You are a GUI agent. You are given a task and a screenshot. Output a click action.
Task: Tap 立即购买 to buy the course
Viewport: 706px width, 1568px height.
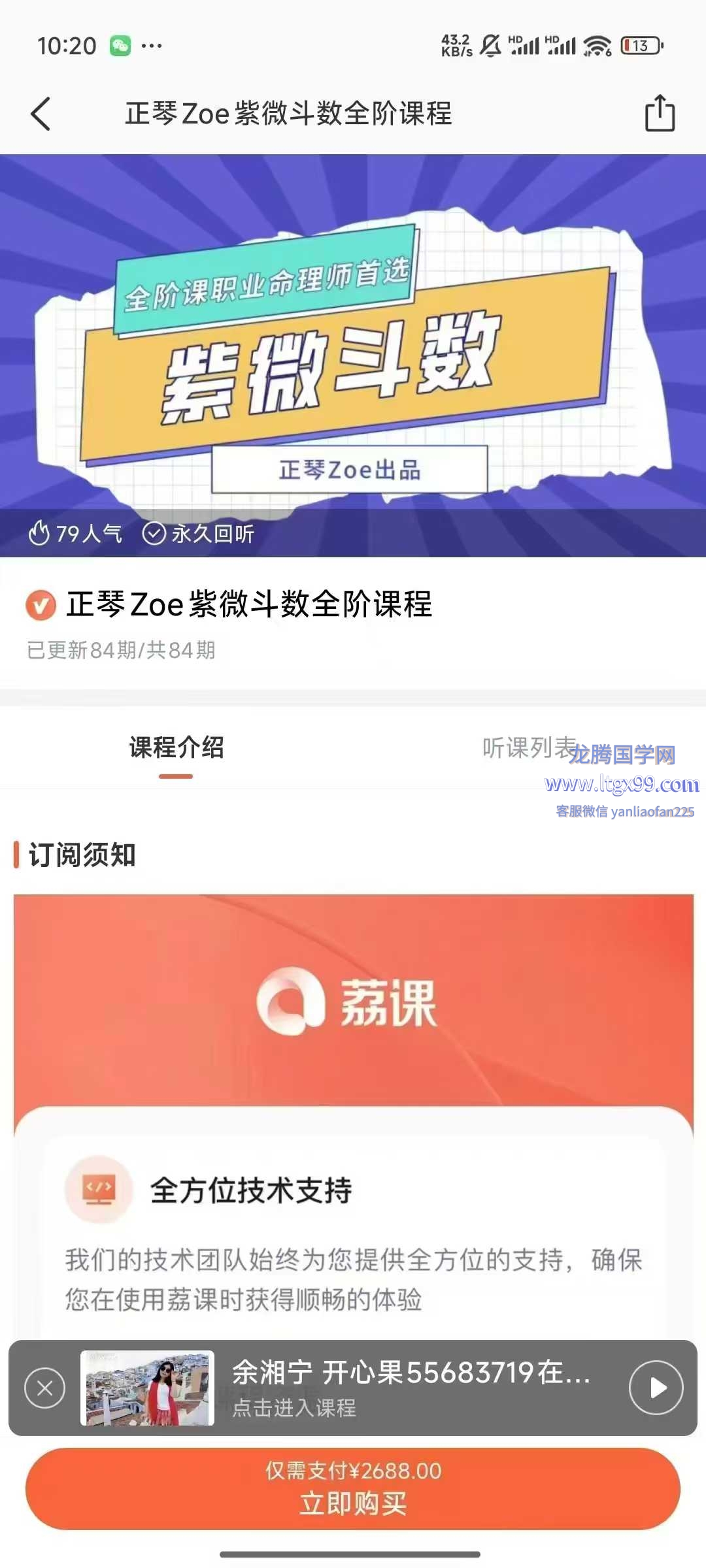coord(353,1489)
